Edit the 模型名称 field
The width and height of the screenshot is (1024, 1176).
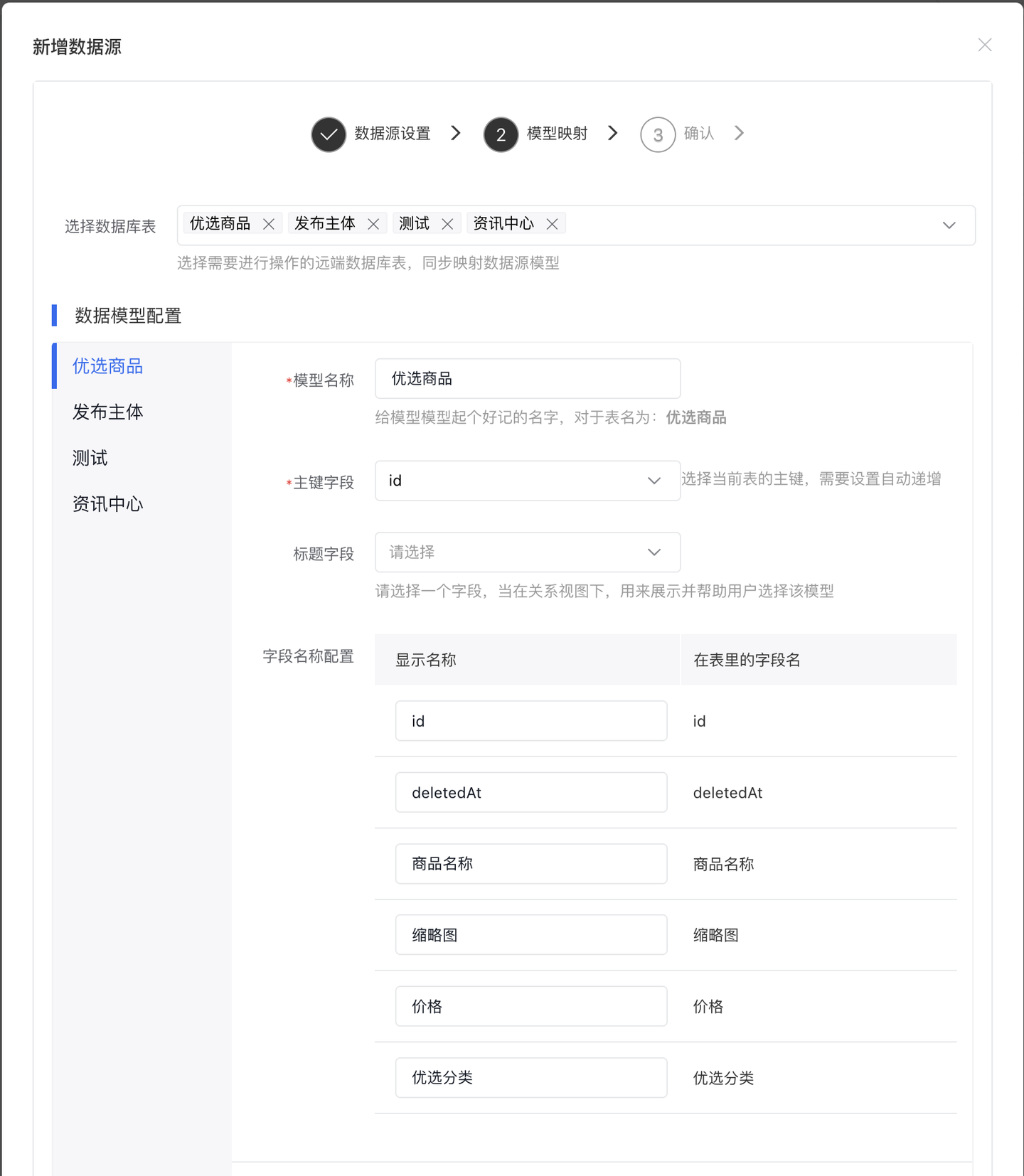click(528, 379)
